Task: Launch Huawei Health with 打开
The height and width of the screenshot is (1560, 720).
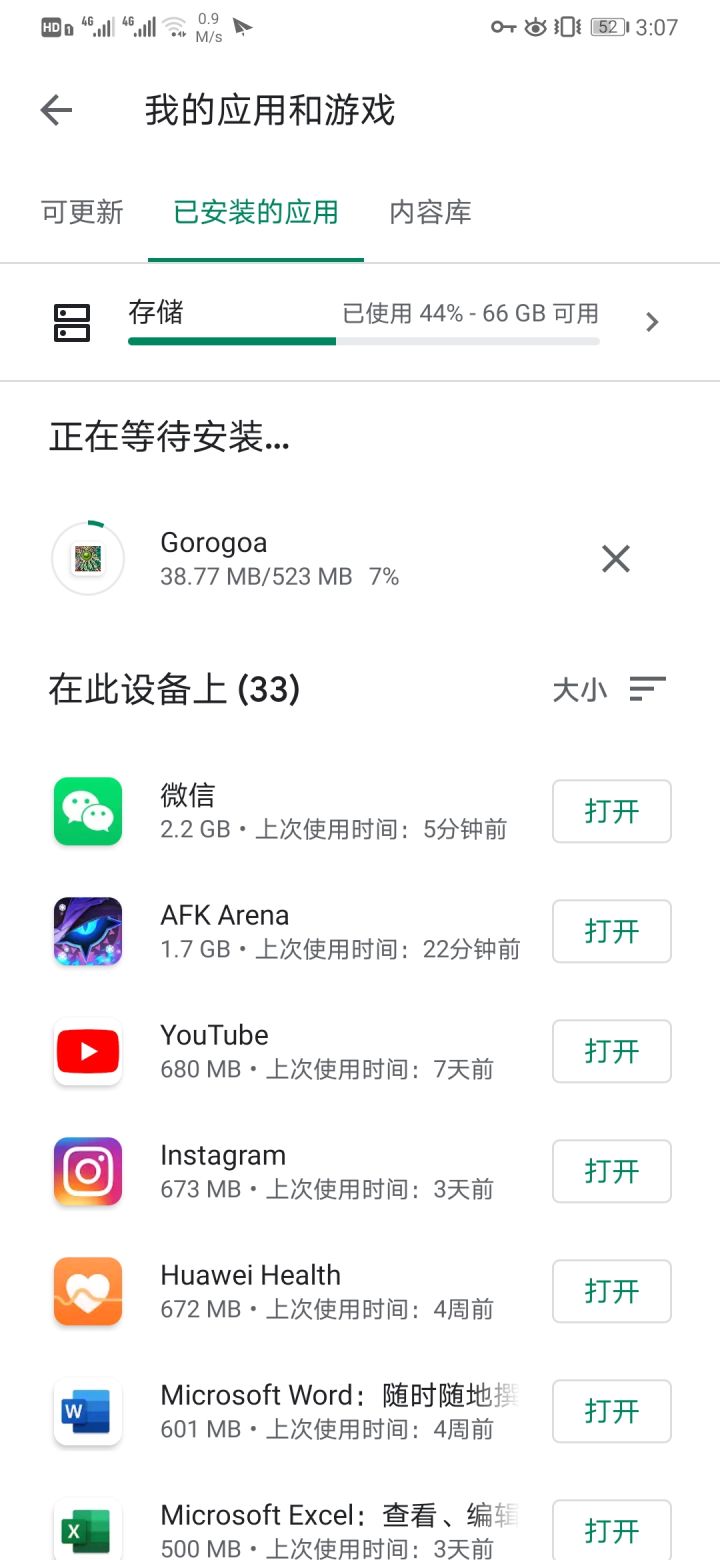Action: 611,1291
